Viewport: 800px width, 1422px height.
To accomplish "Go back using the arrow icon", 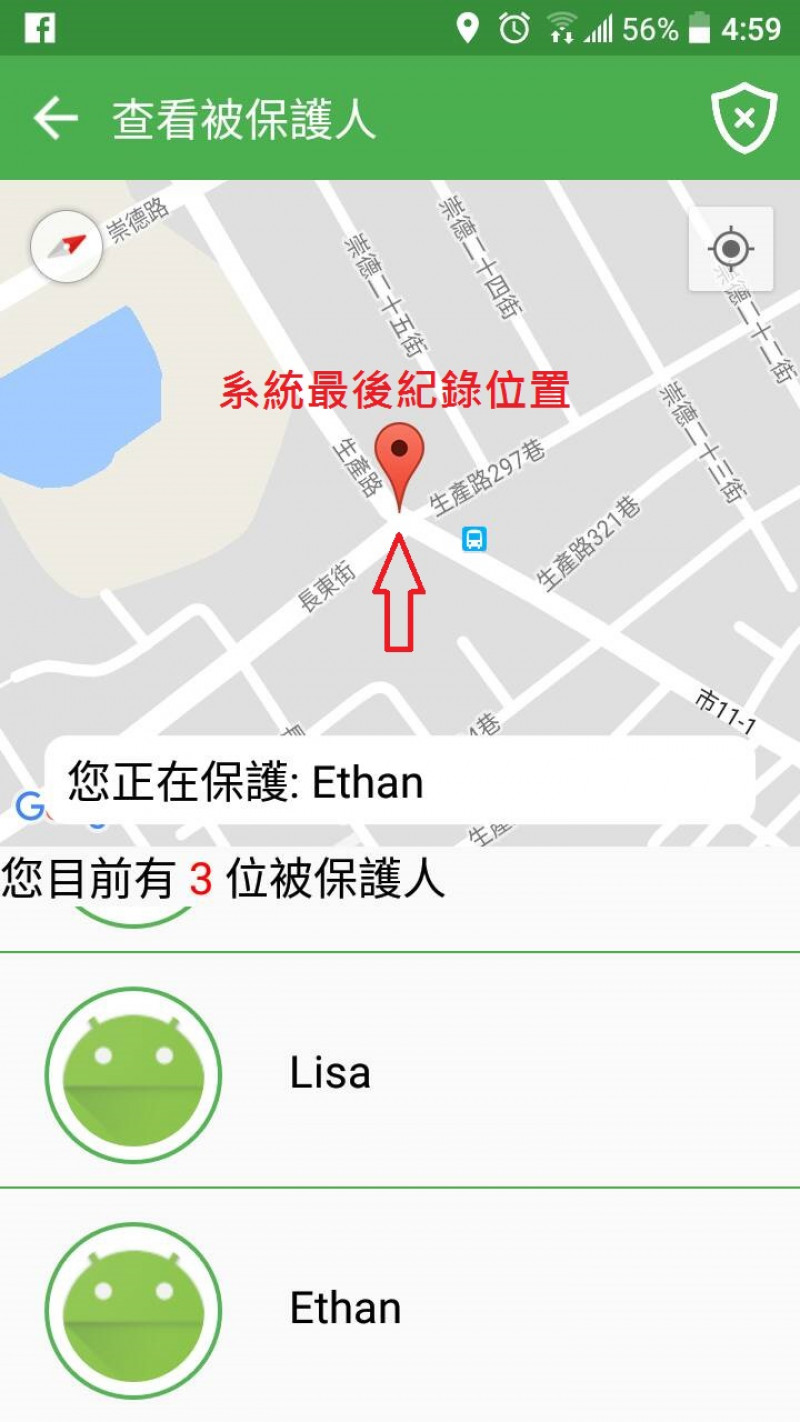I will (x=55, y=119).
